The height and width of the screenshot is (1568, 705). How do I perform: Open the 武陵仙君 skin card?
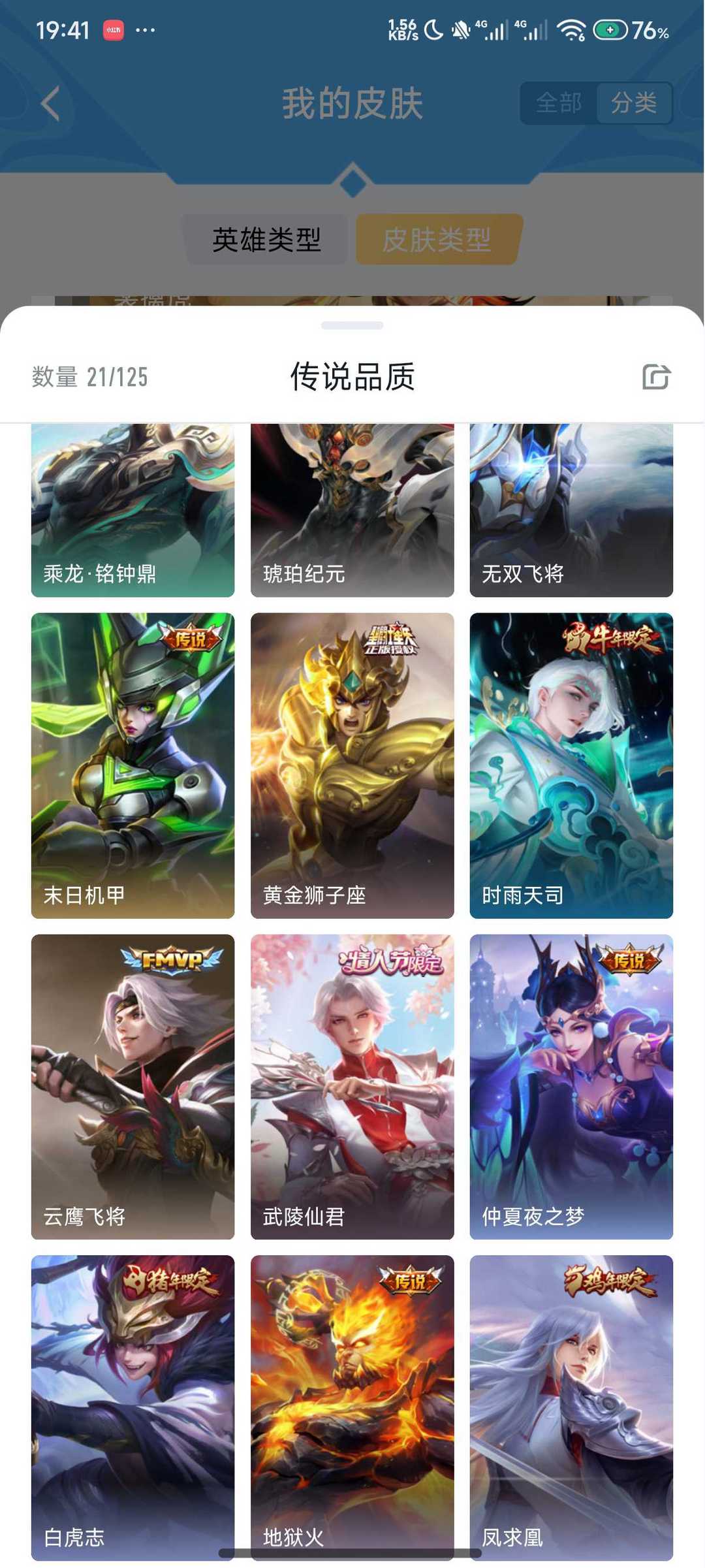[x=352, y=1087]
